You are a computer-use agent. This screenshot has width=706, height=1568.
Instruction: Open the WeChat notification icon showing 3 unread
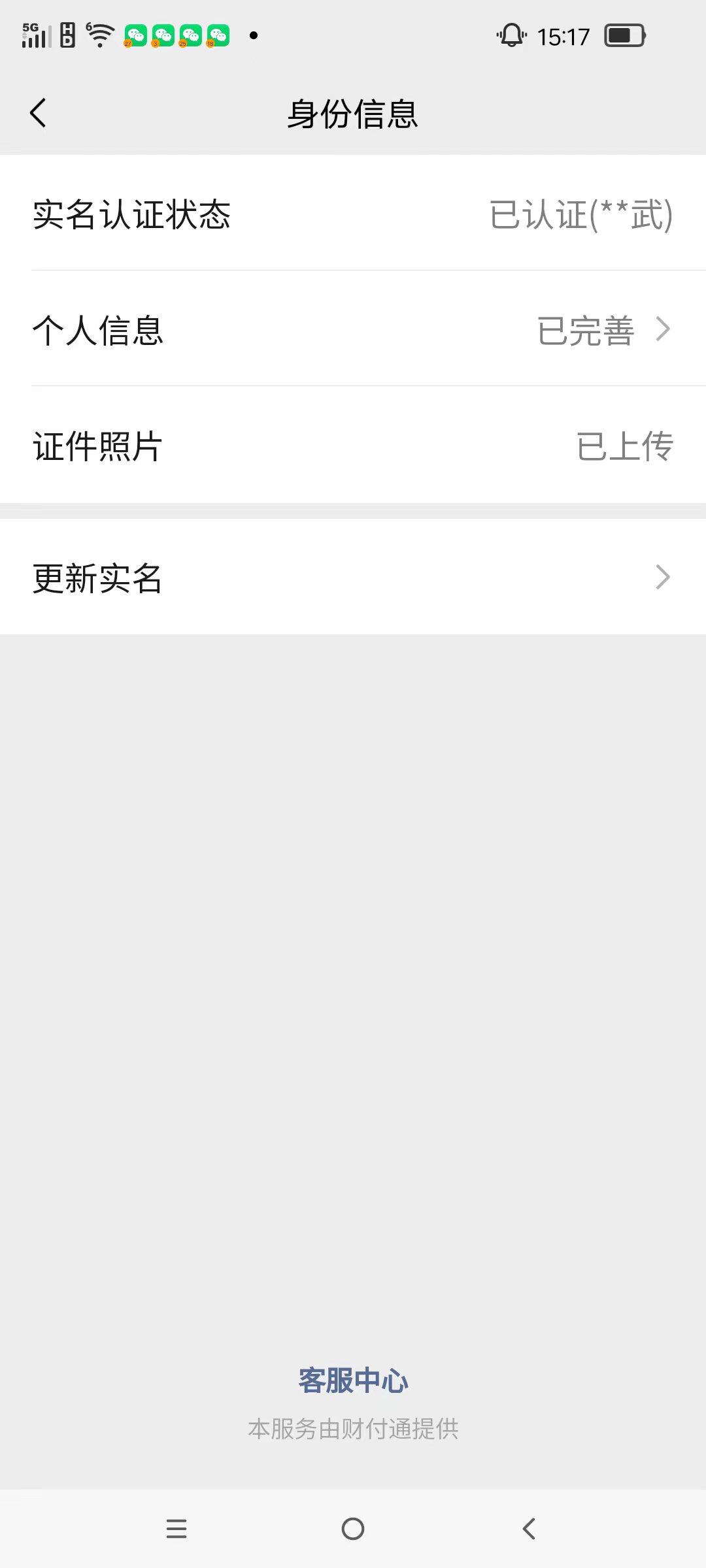pos(163,36)
